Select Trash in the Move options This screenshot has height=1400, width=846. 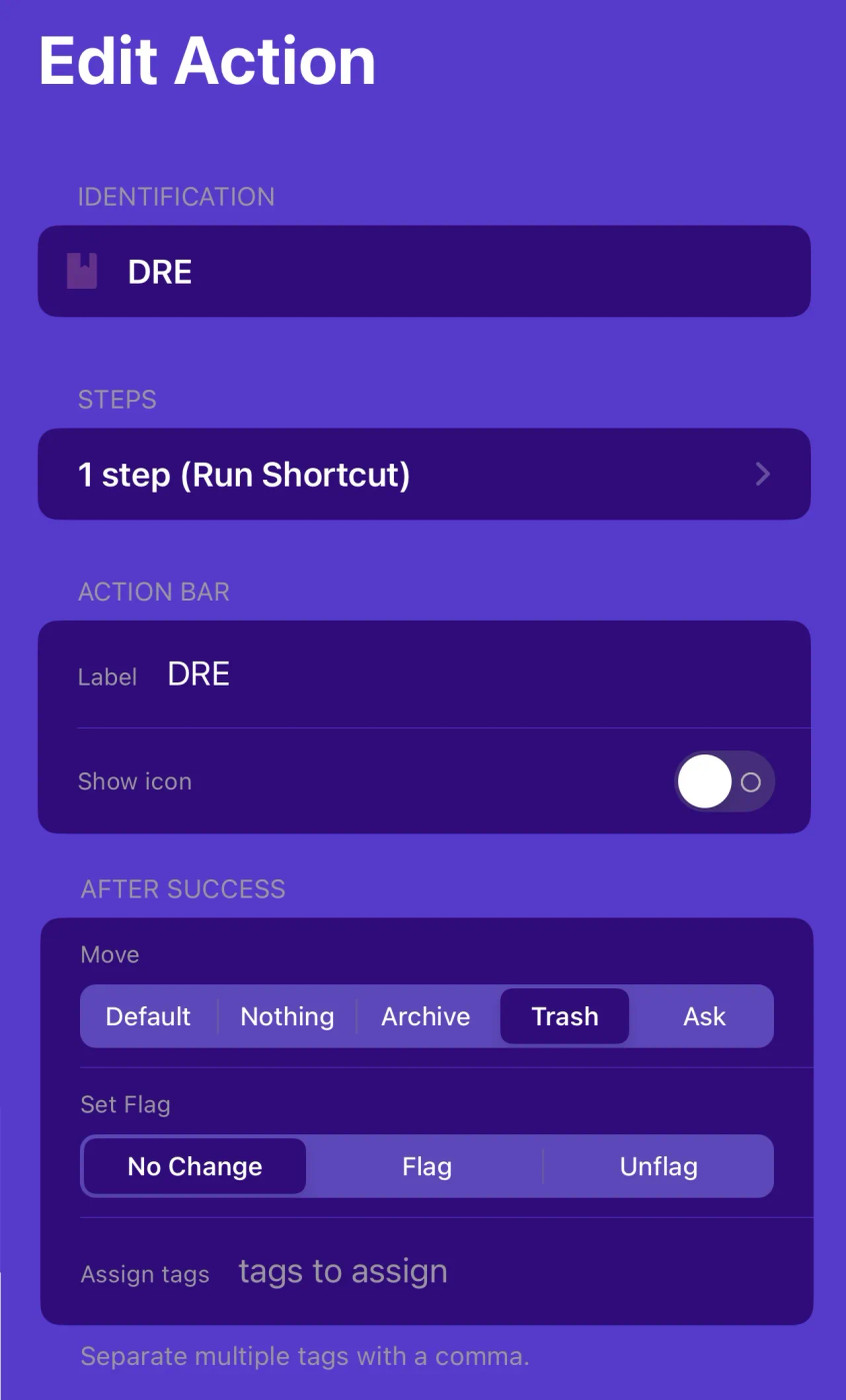click(x=565, y=1017)
